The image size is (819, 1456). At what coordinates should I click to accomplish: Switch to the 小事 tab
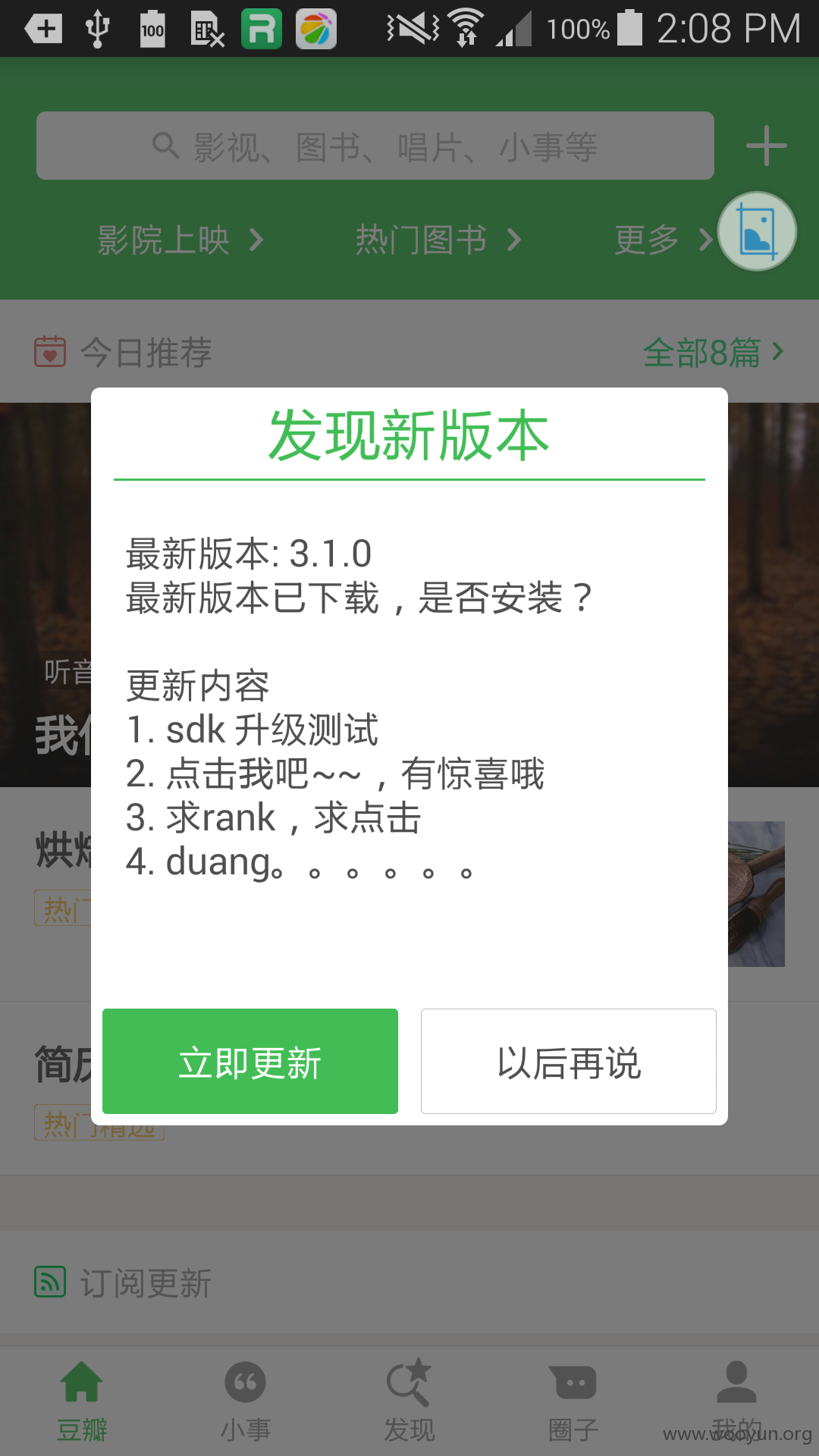point(246,1401)
